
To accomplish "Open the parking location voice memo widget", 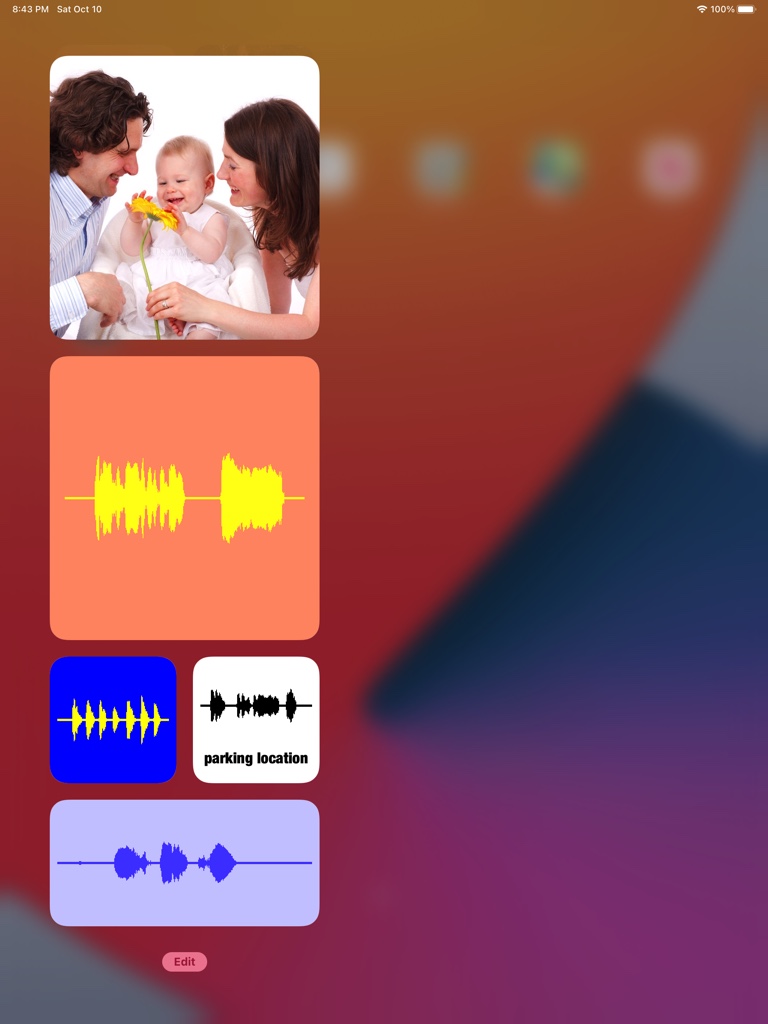I will coord(256,719).
